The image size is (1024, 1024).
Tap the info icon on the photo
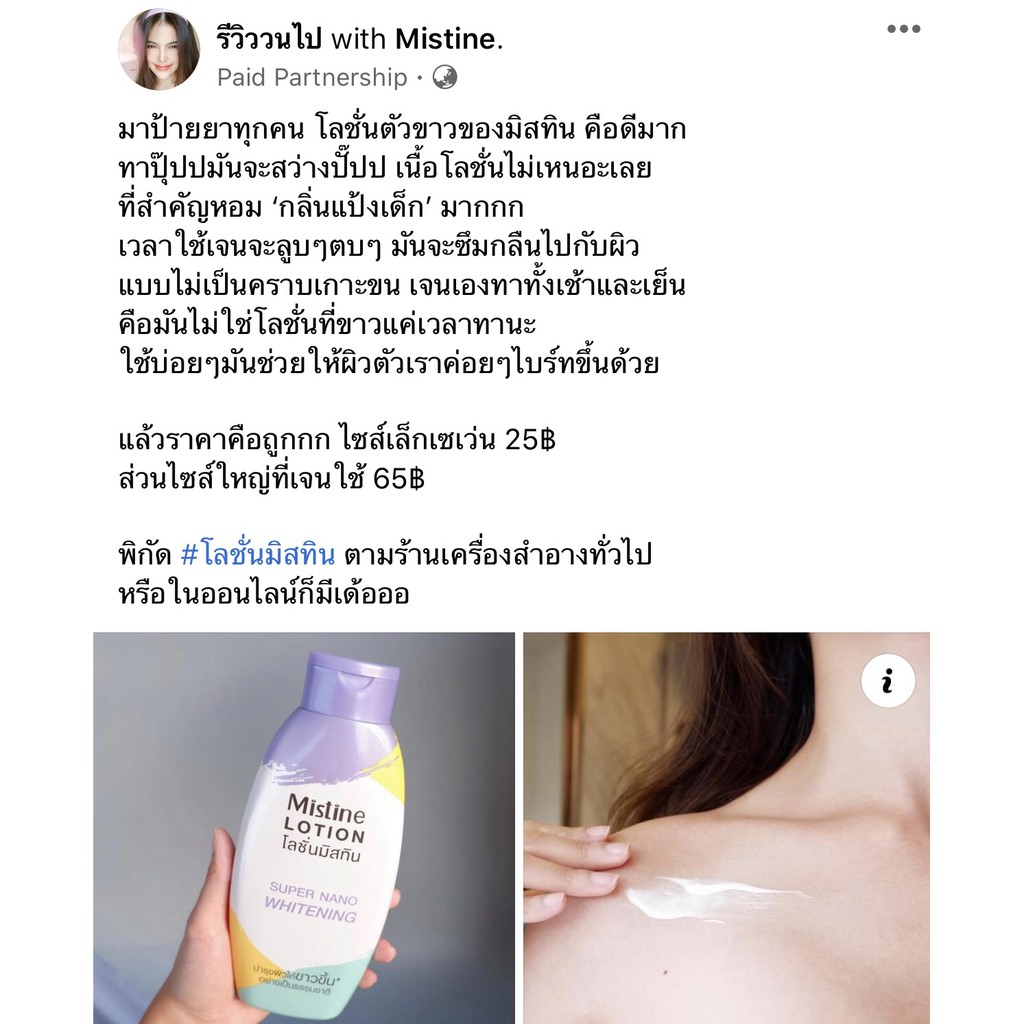[888, 681]
